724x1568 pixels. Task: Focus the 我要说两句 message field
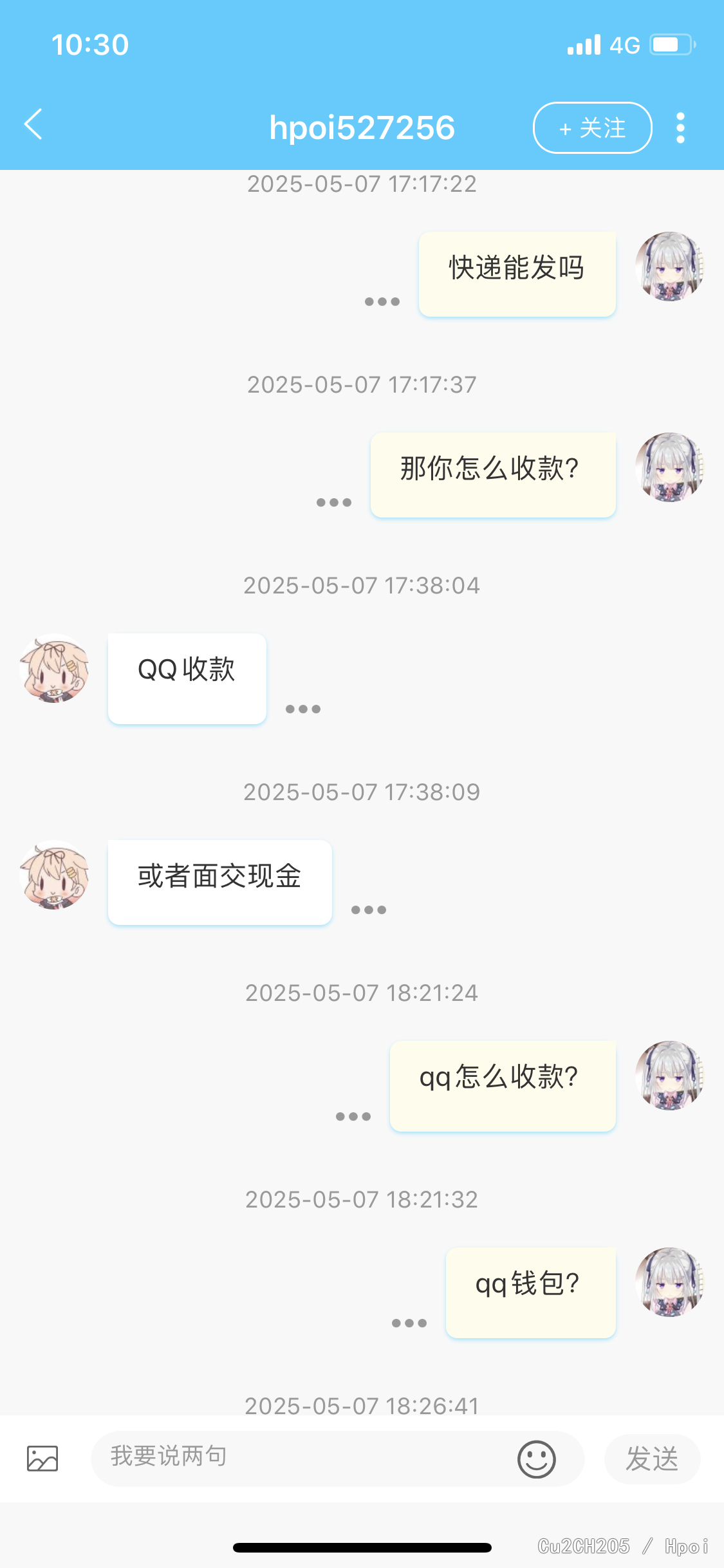click(x=304, y=1459)
